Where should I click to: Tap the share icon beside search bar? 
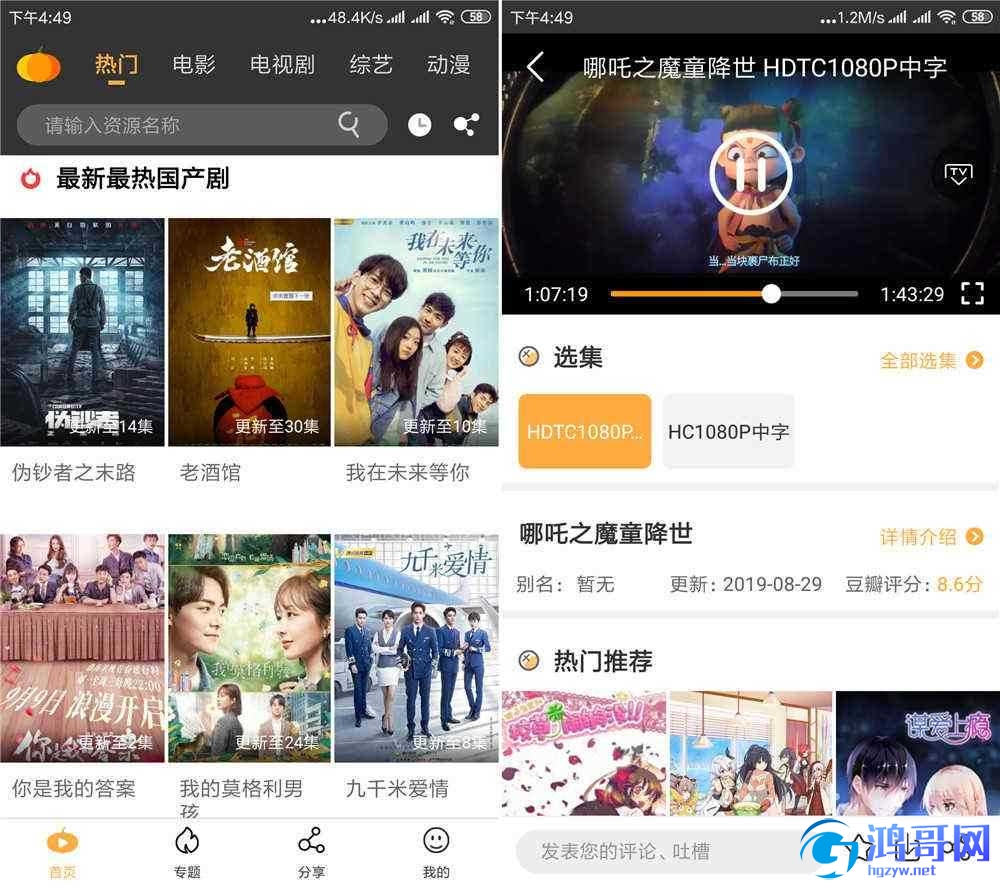466,125
